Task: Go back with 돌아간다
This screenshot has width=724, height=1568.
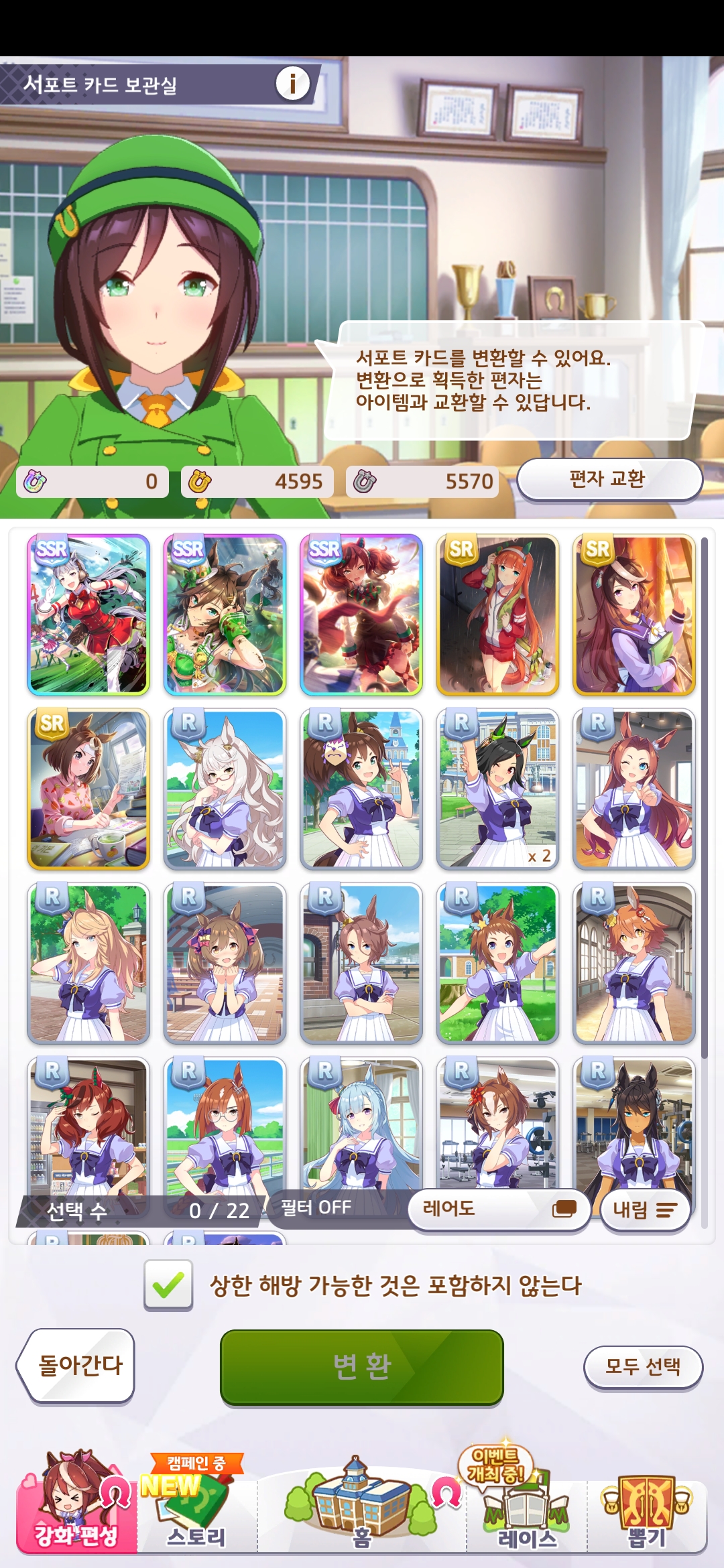Action: (x=76, y=1366)
